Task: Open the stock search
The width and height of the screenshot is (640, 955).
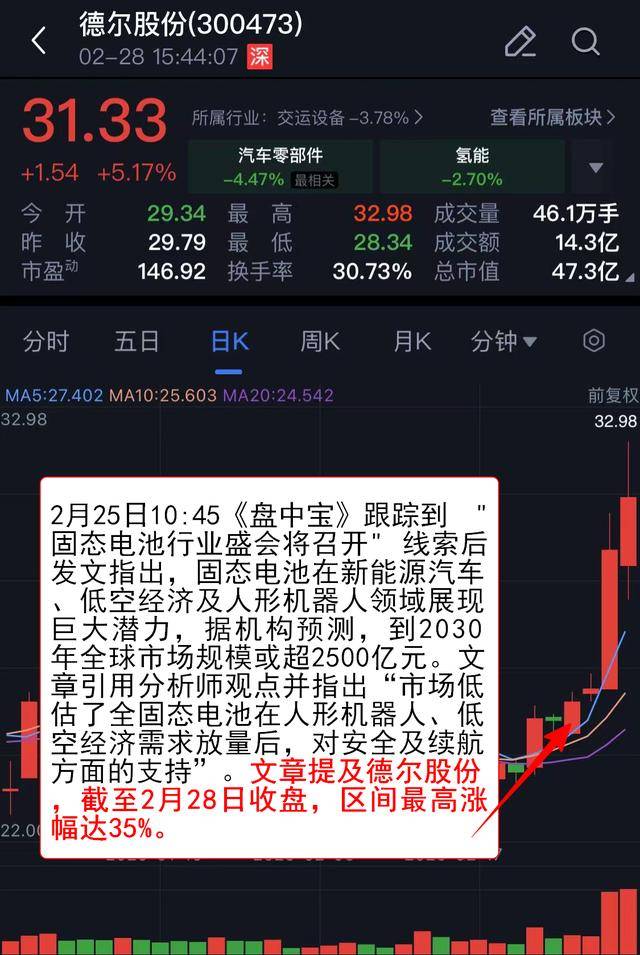Action: coord(585,42)
